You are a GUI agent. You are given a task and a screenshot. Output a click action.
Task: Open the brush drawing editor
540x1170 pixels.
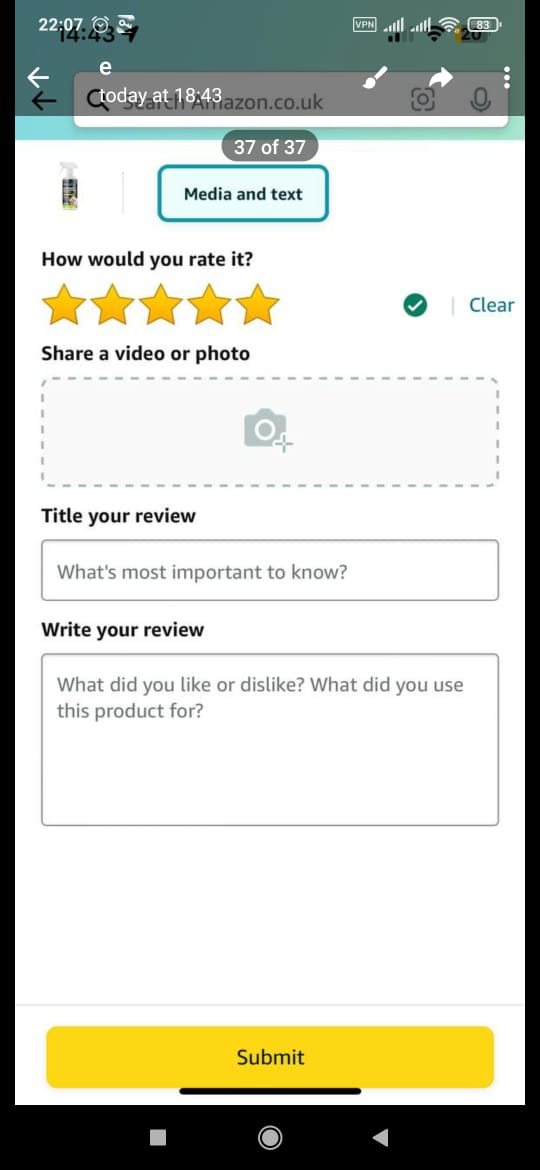pos(375,77)
